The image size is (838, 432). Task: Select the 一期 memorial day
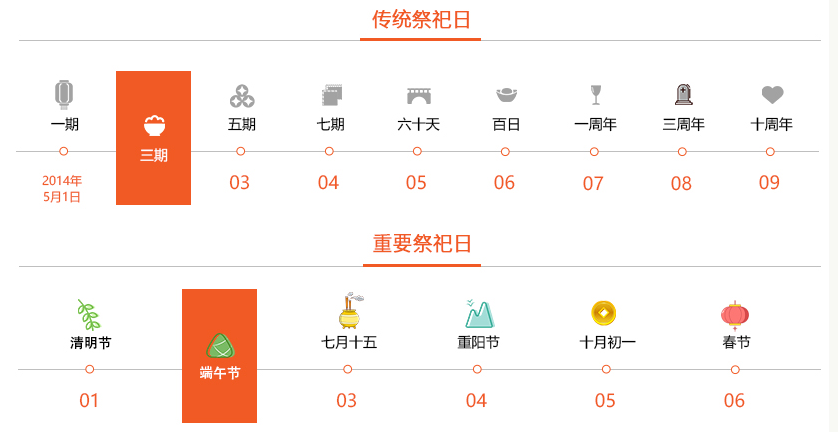pos(64,108)
